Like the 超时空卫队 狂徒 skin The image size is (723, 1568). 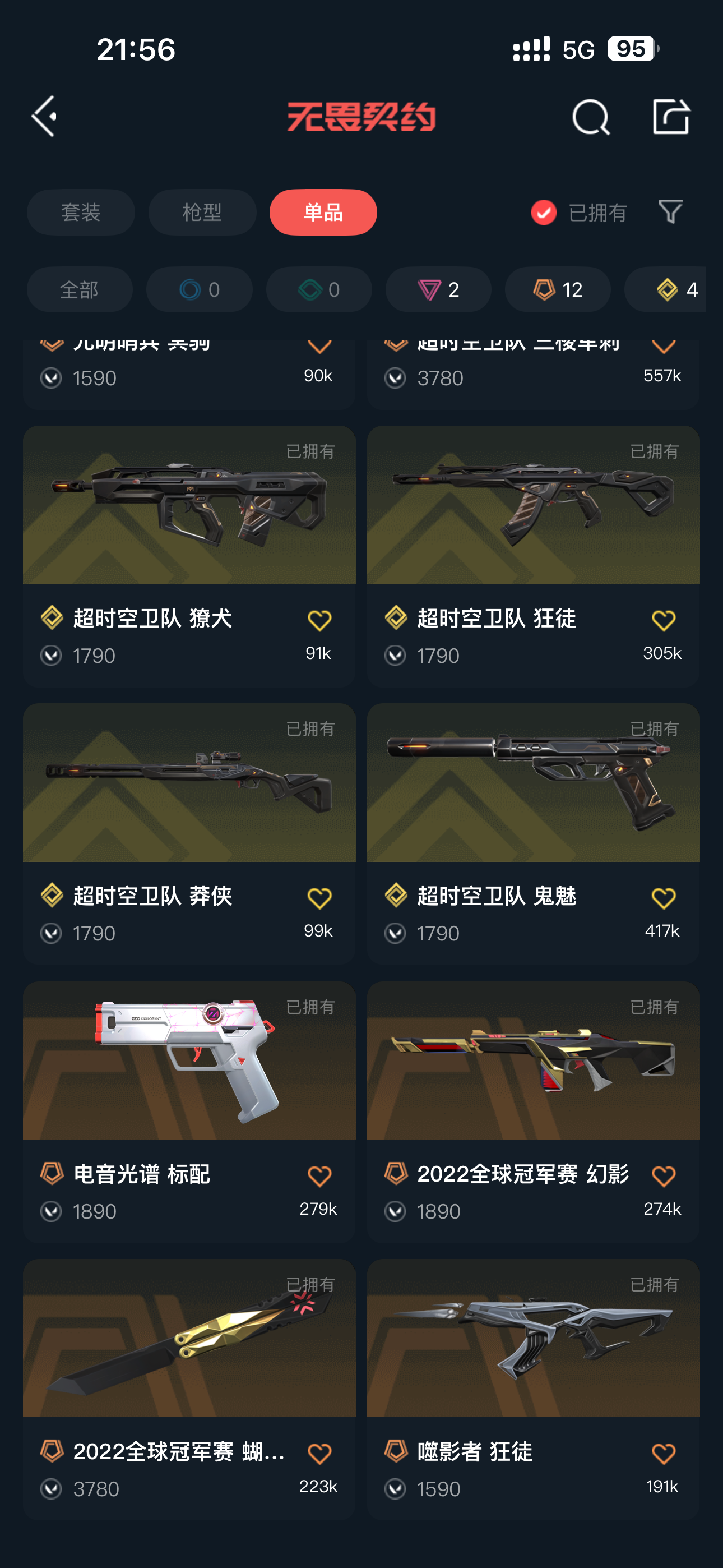[662, 620]
